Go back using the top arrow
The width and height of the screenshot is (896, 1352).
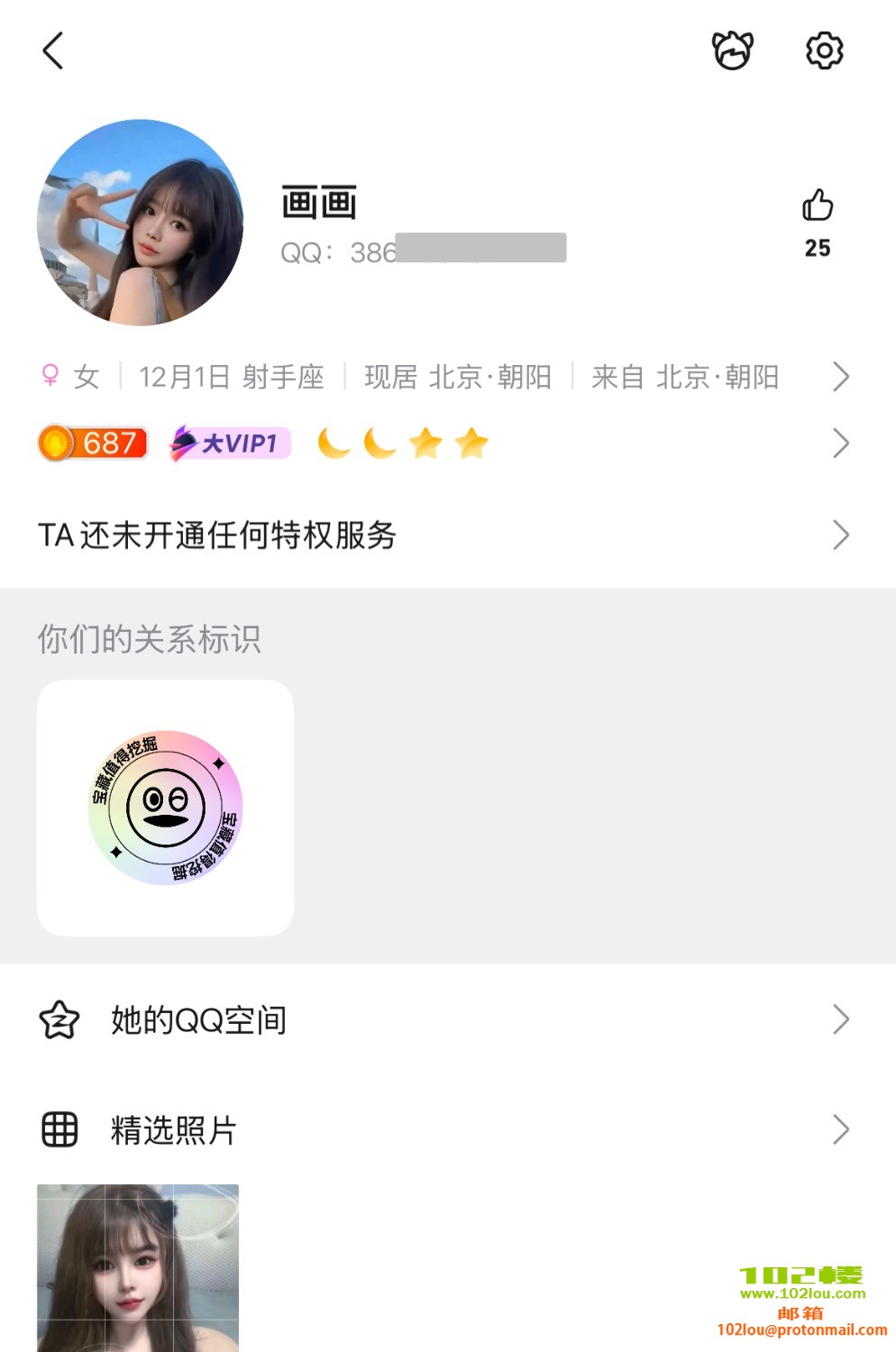53,50
